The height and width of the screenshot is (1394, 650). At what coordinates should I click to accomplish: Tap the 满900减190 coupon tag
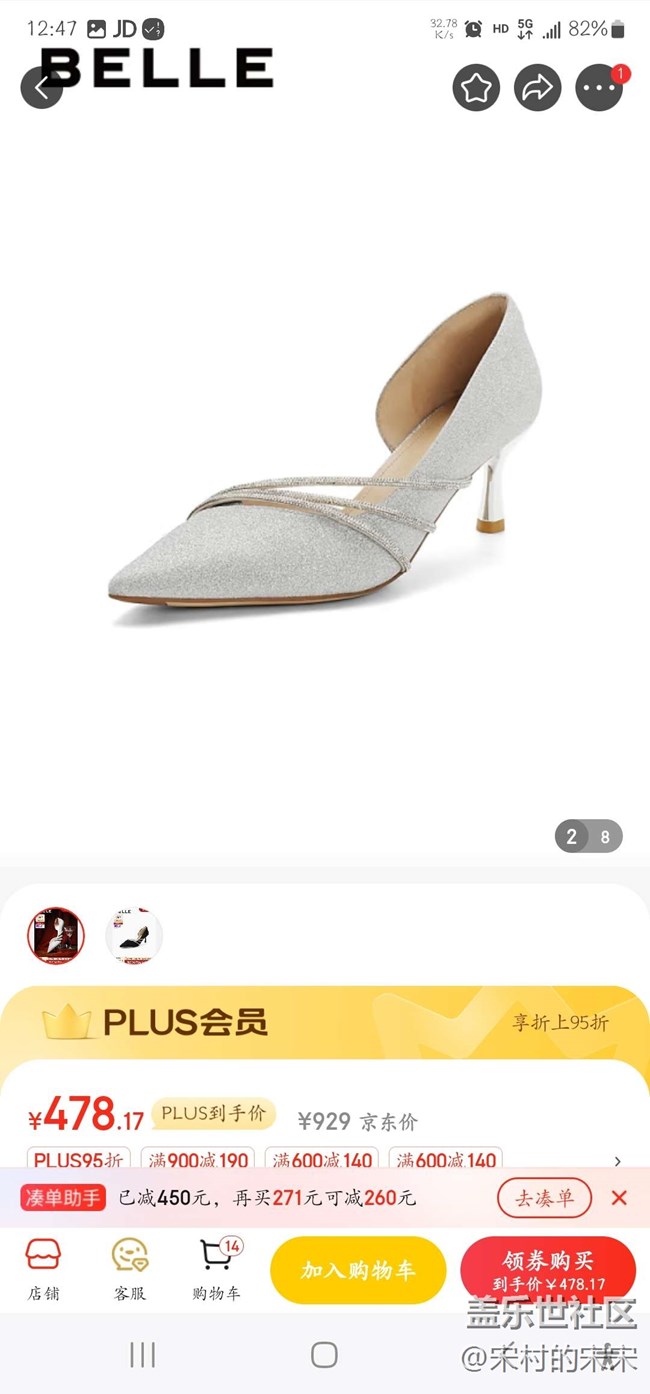pyautogui.click(x=198, y=1160)
